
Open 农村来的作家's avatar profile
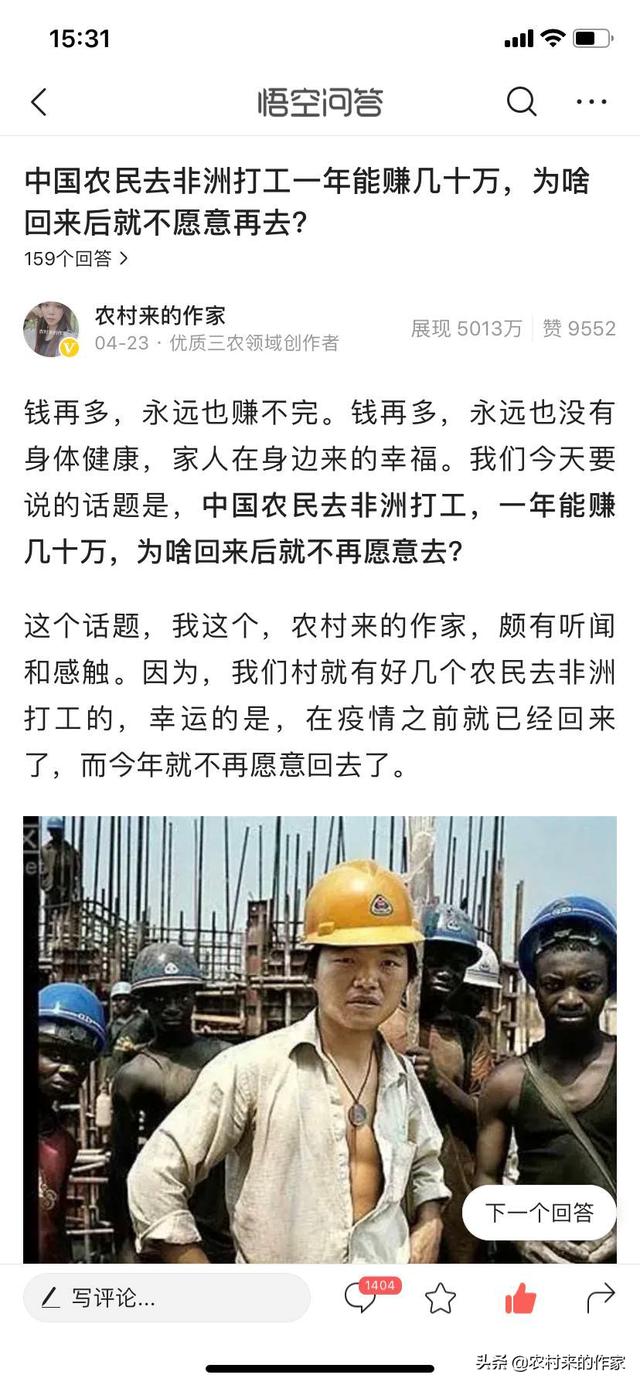click(x=51, y=330)
